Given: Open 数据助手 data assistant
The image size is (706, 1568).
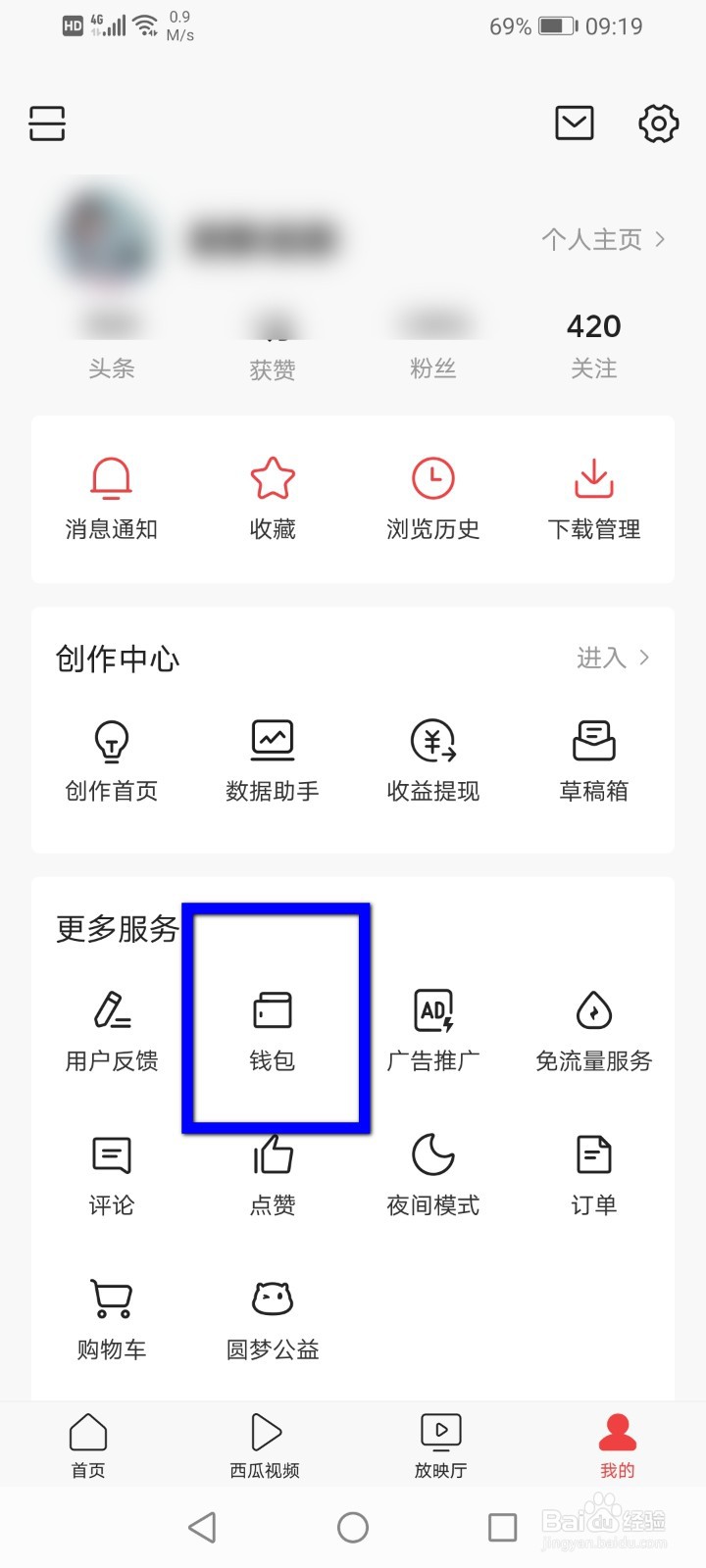Looking at the screenshot, I should pos(272,759).
